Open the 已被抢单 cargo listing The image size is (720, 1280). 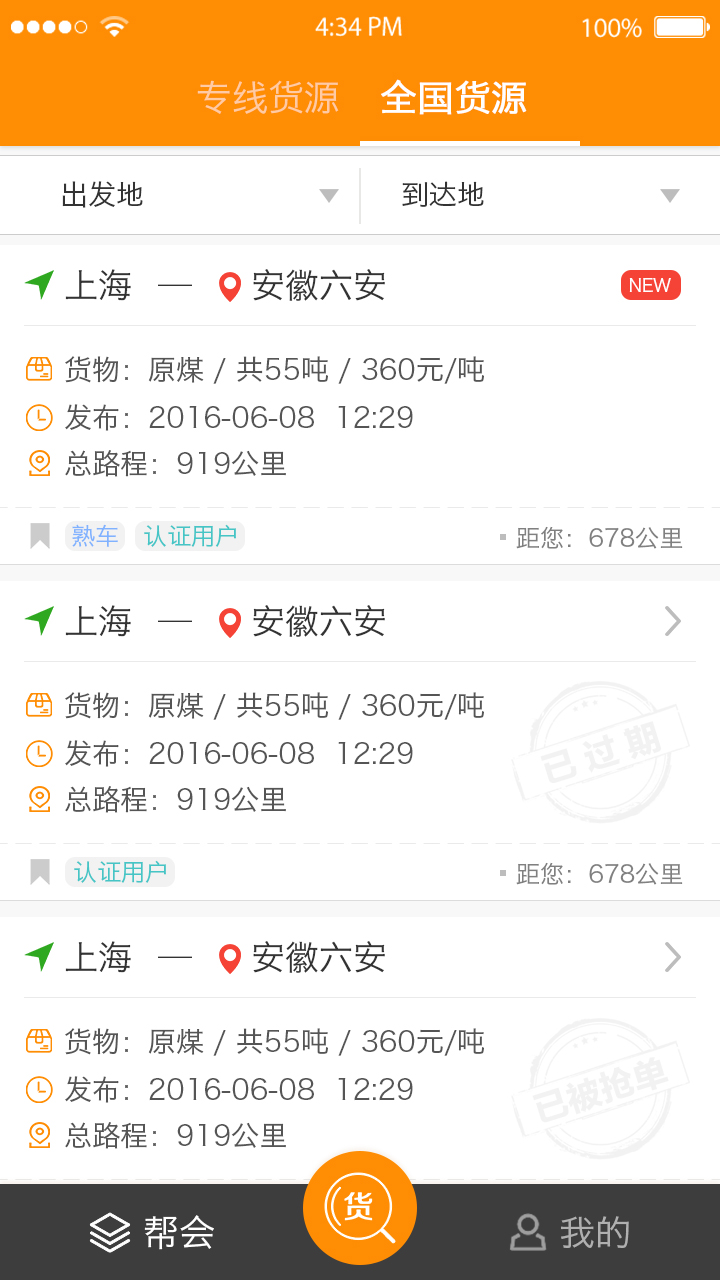coord(360,1050)
